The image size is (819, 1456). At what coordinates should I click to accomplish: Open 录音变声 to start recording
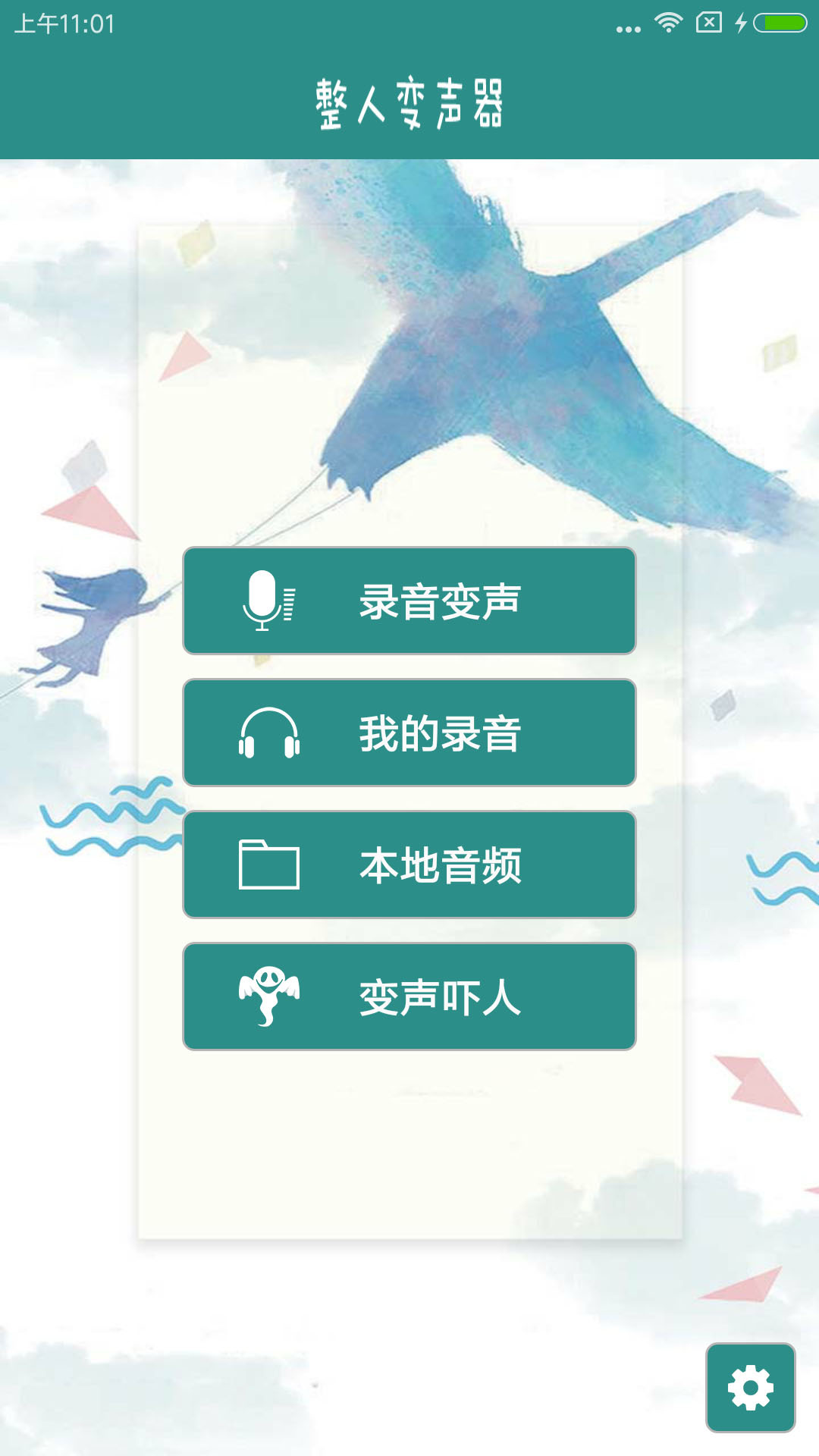pyautogui.click(x=409, y=601)
